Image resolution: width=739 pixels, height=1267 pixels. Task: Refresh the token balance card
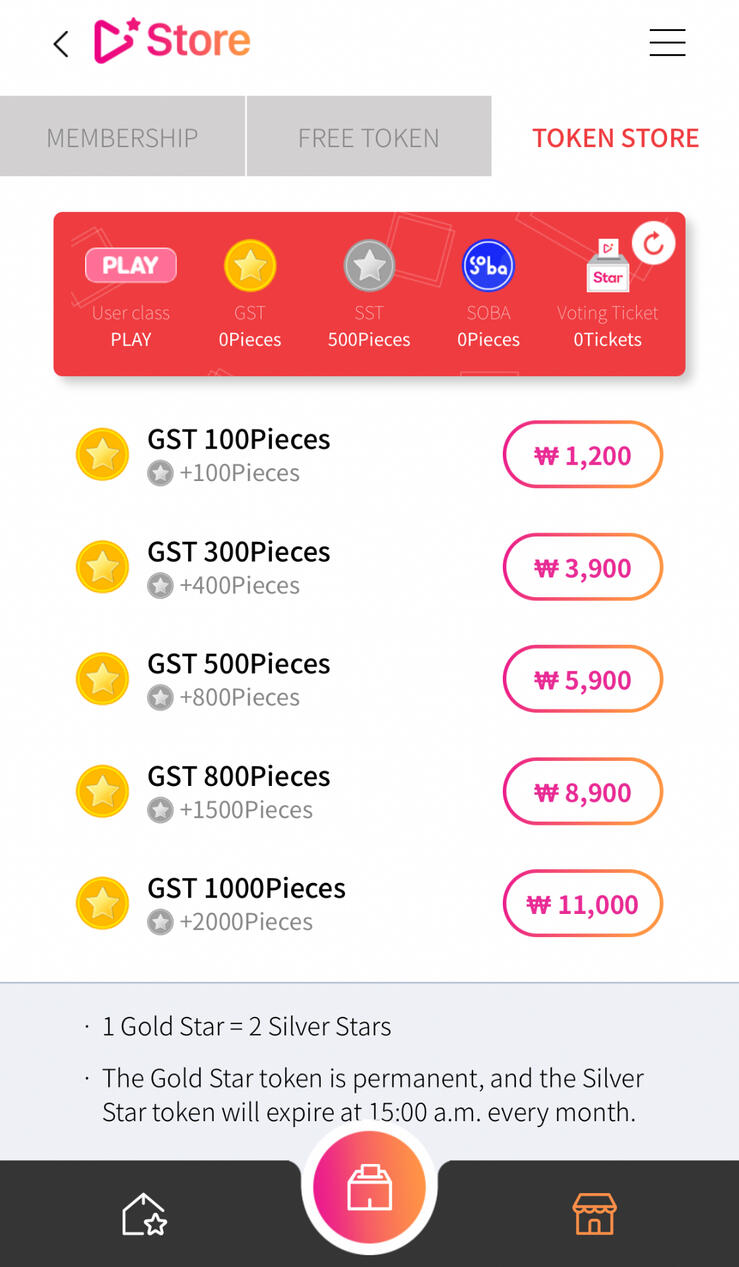click(x=653, y=243)
